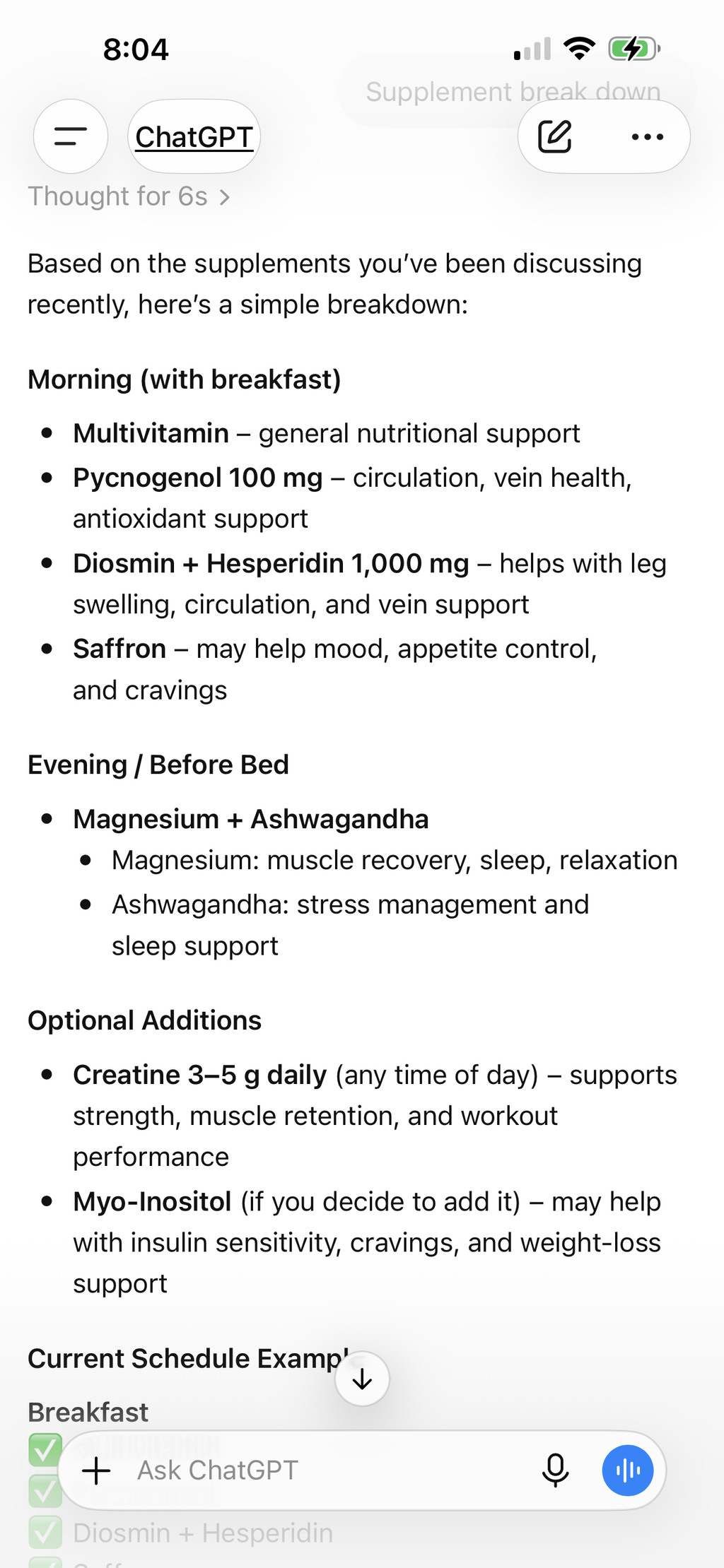Expand the 'Thought for 6s' details

(129, 196)
